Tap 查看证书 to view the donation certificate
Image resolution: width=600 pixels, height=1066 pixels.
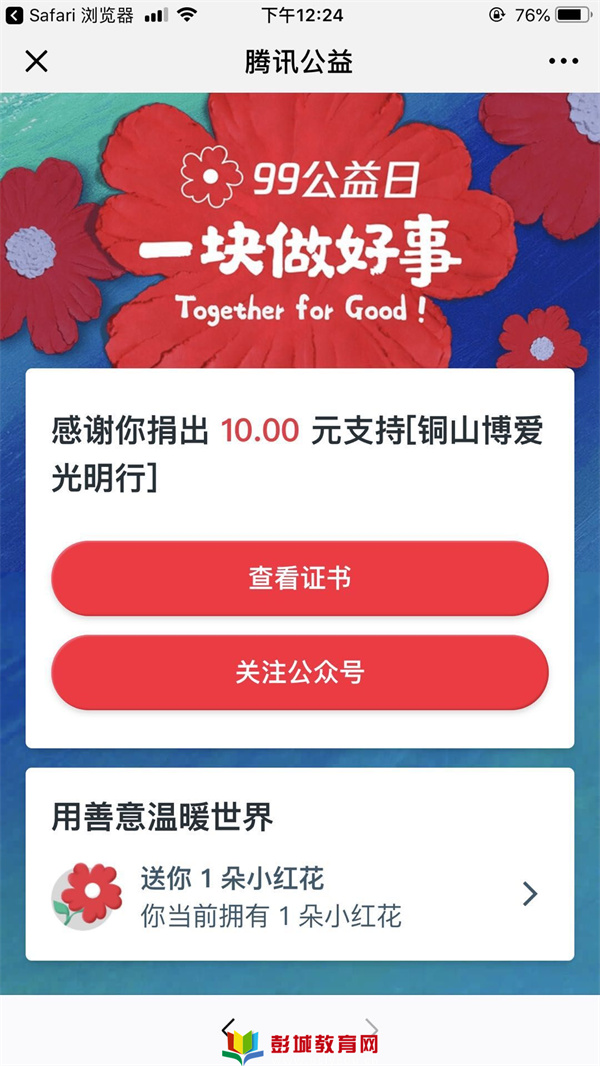300,578
